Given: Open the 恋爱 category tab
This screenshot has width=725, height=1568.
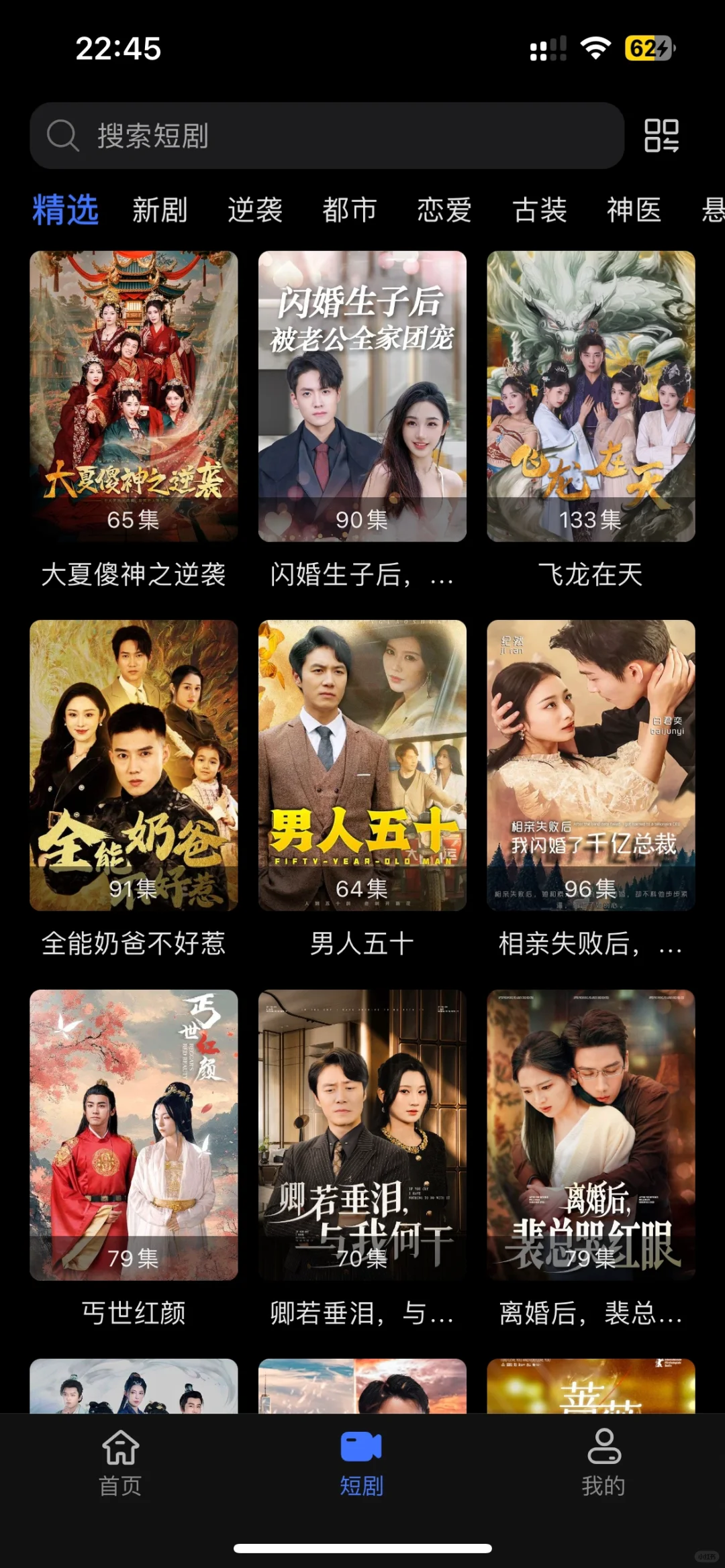Looking at the screenshot, I should [444, 210].
